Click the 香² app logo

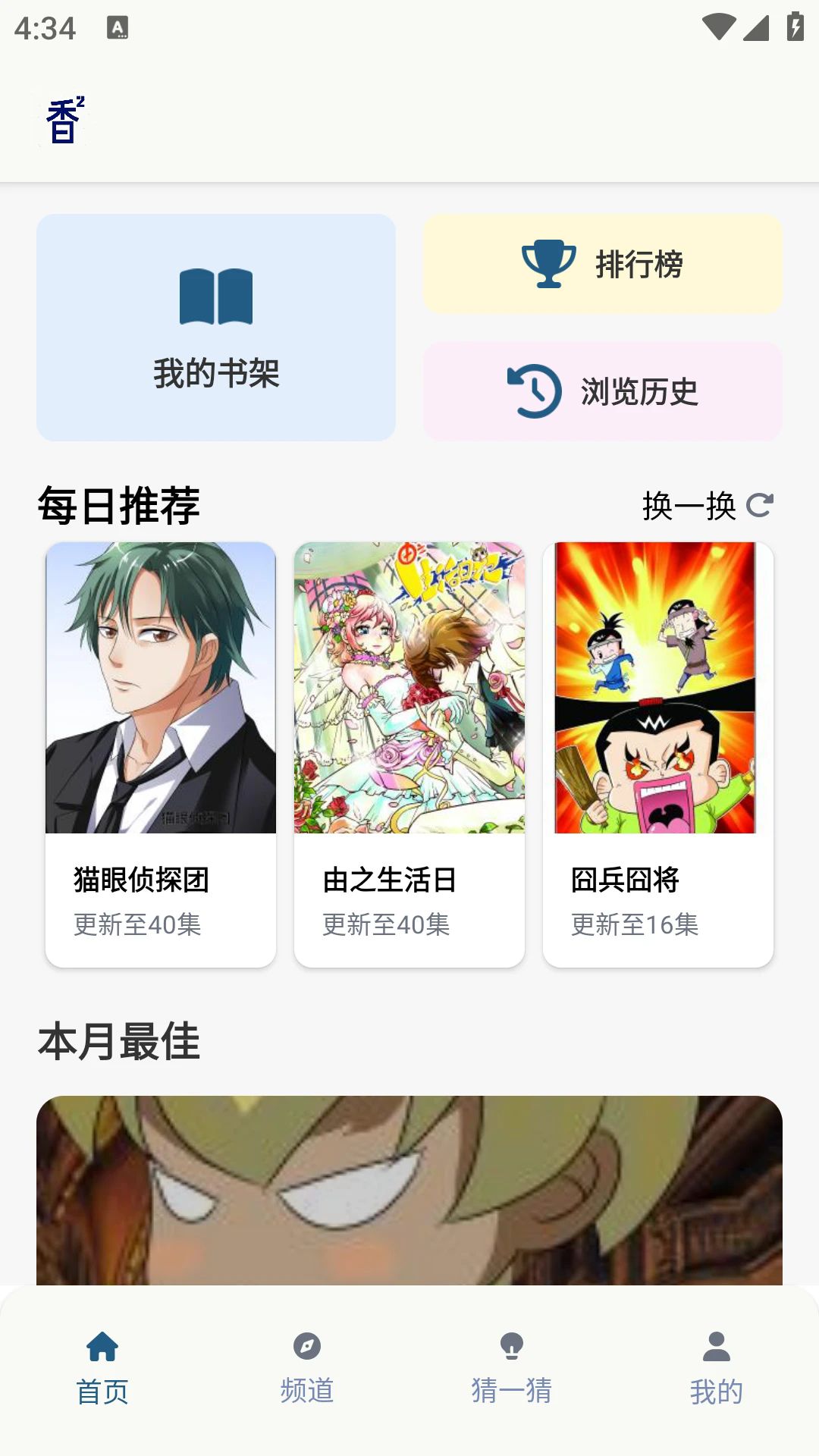coord(64,120)
